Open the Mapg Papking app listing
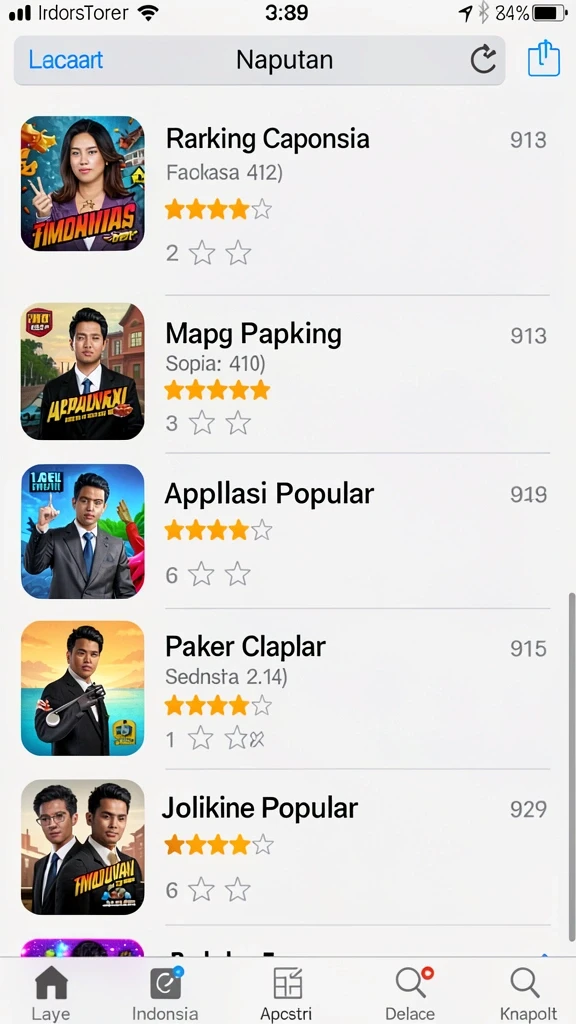576x1024 pixels. [x=285, y=374]
